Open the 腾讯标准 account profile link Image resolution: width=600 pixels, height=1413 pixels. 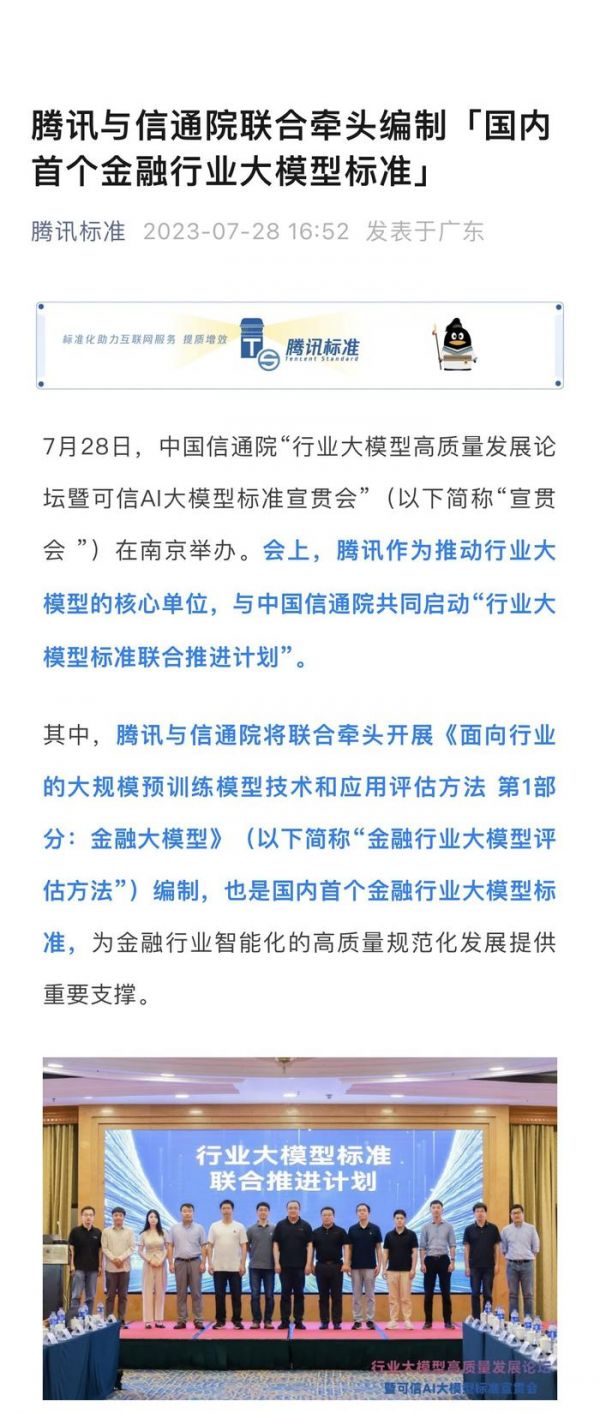point(78,231)
